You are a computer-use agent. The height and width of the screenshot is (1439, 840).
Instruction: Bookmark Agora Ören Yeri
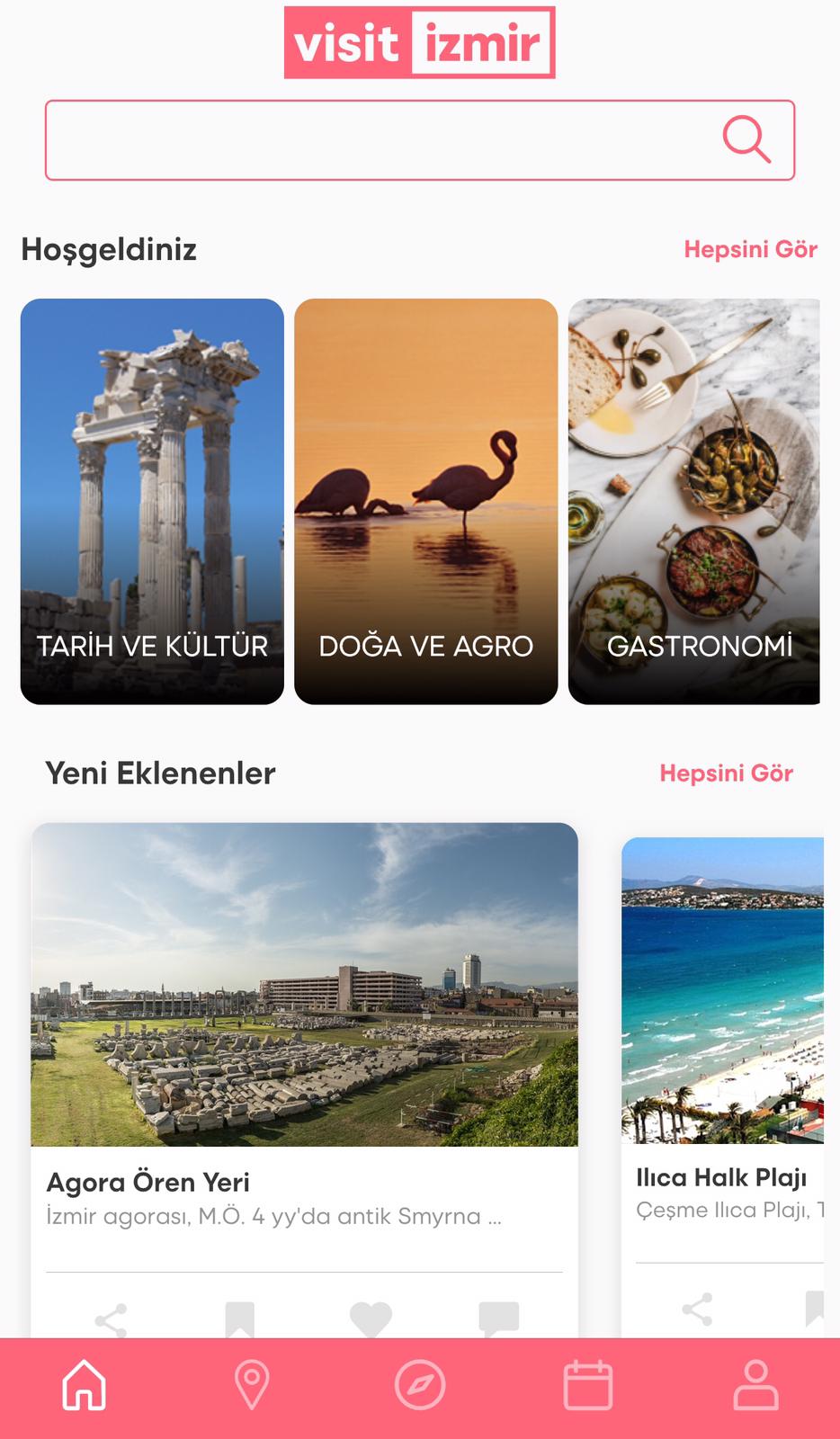[x=239, y=1319]
